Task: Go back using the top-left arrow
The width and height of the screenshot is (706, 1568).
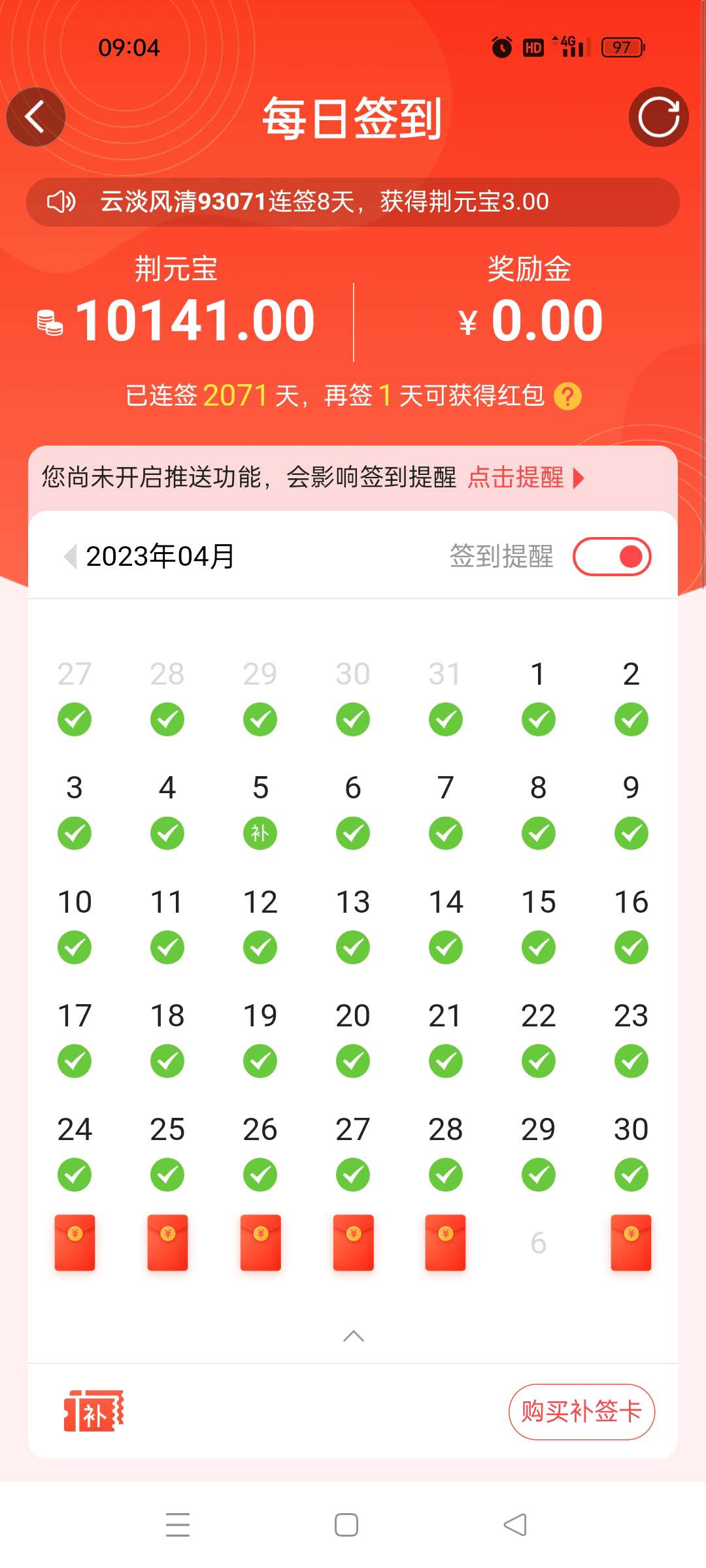Action: (x=35, y=117)
